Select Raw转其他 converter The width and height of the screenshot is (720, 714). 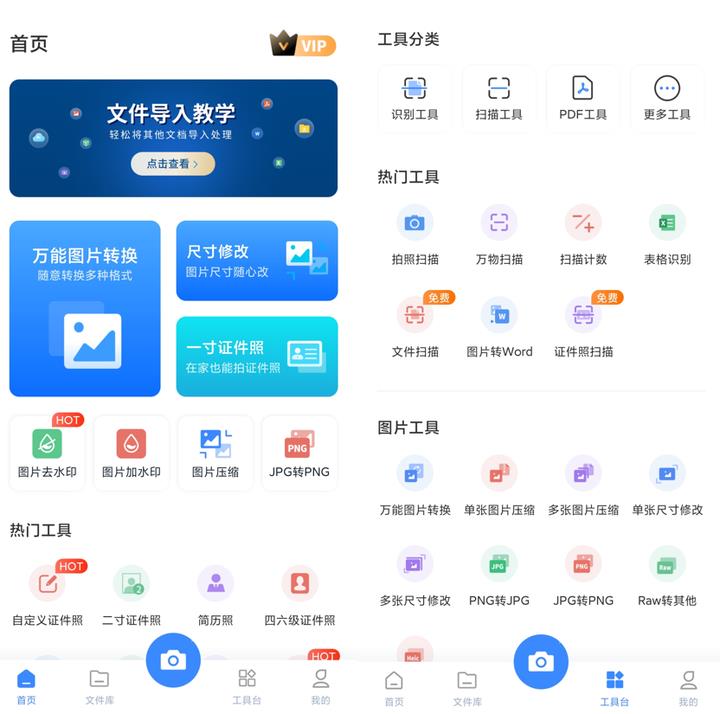[667, 576]
